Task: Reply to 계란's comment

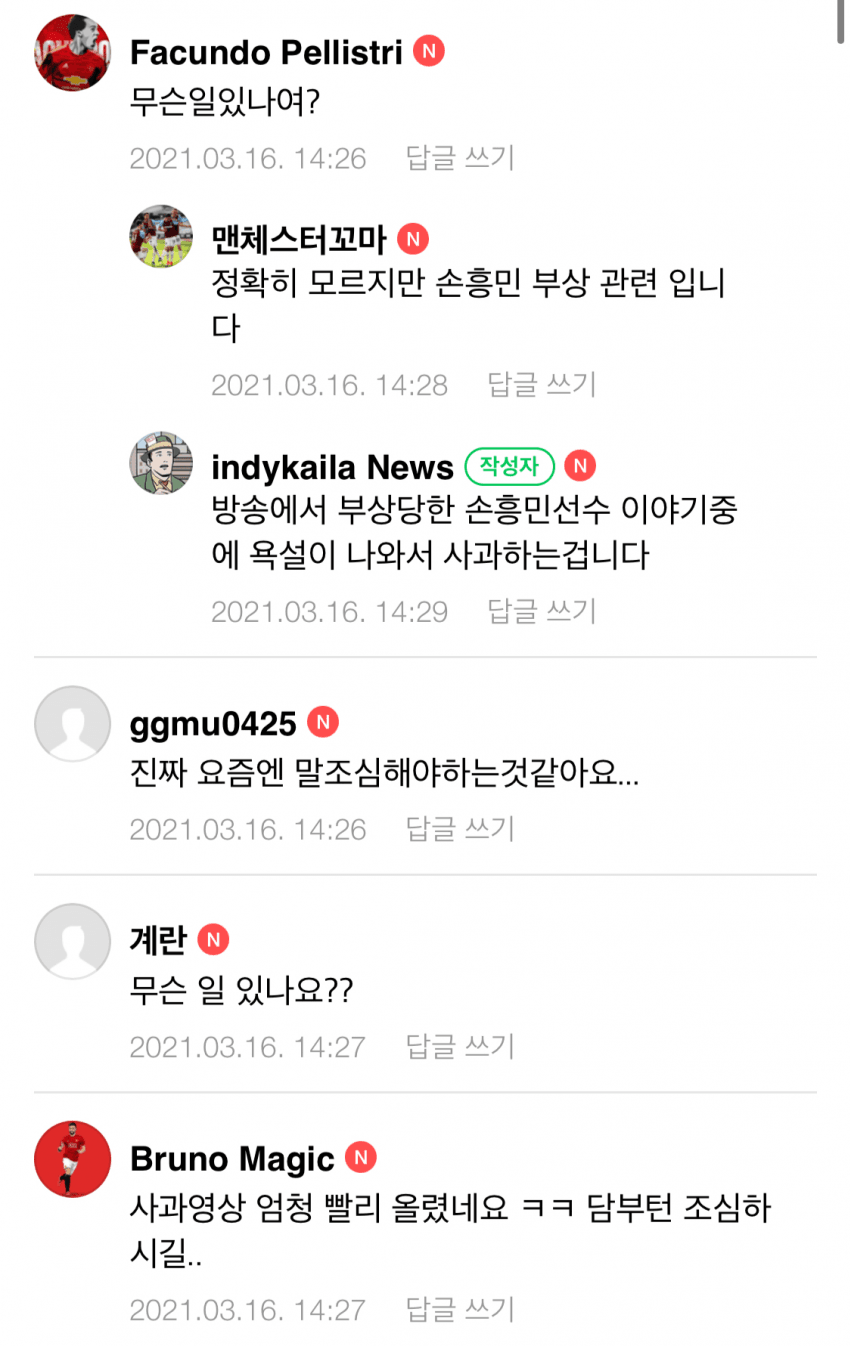Action: pos(460,1047)
